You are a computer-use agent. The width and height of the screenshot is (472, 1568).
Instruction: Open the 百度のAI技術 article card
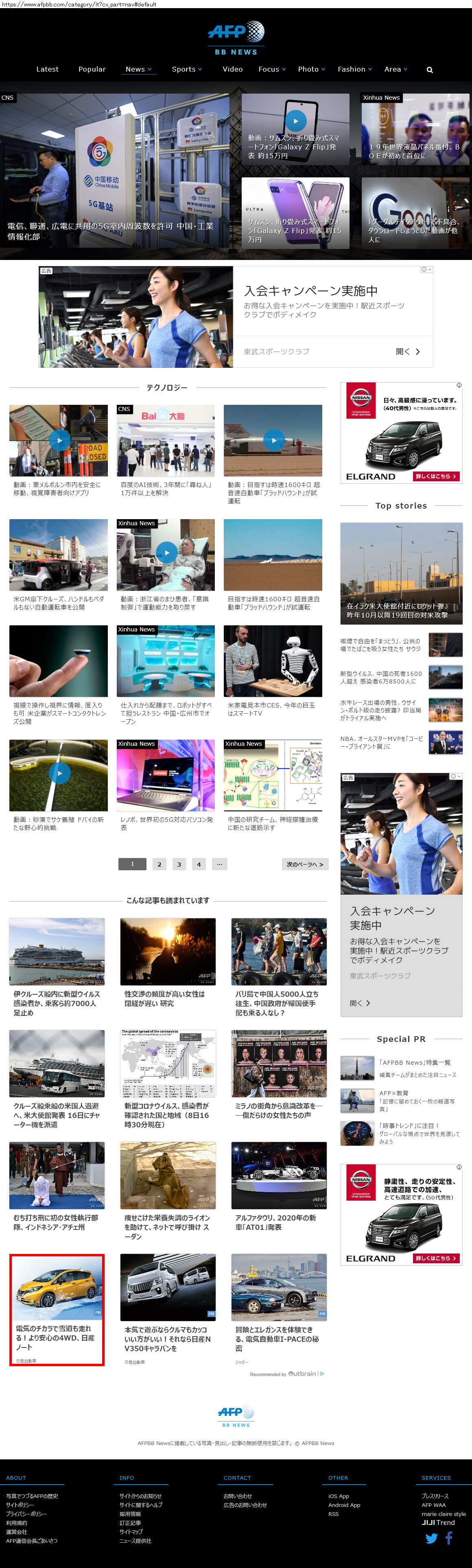pos(166,488)
